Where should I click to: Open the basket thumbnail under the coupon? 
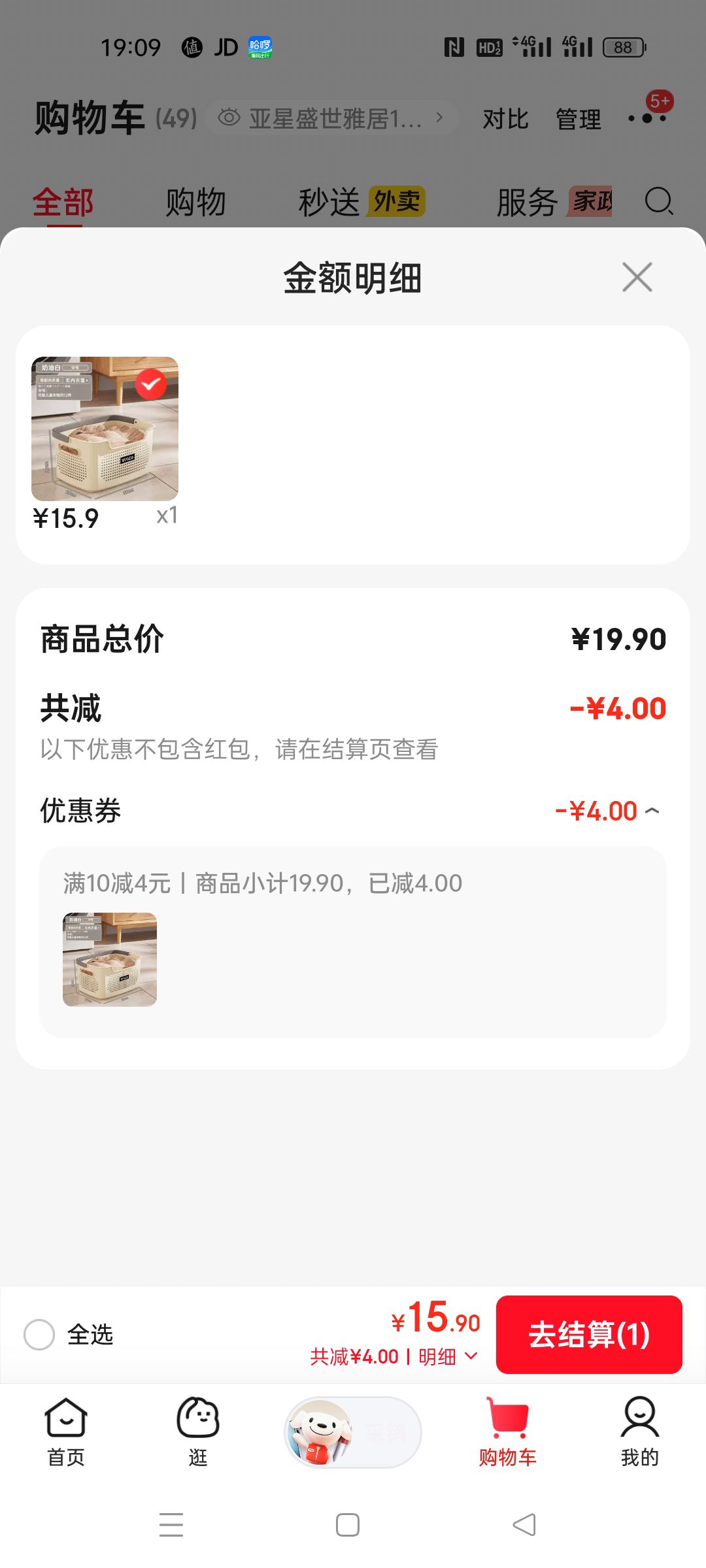[x=110, y=959]
